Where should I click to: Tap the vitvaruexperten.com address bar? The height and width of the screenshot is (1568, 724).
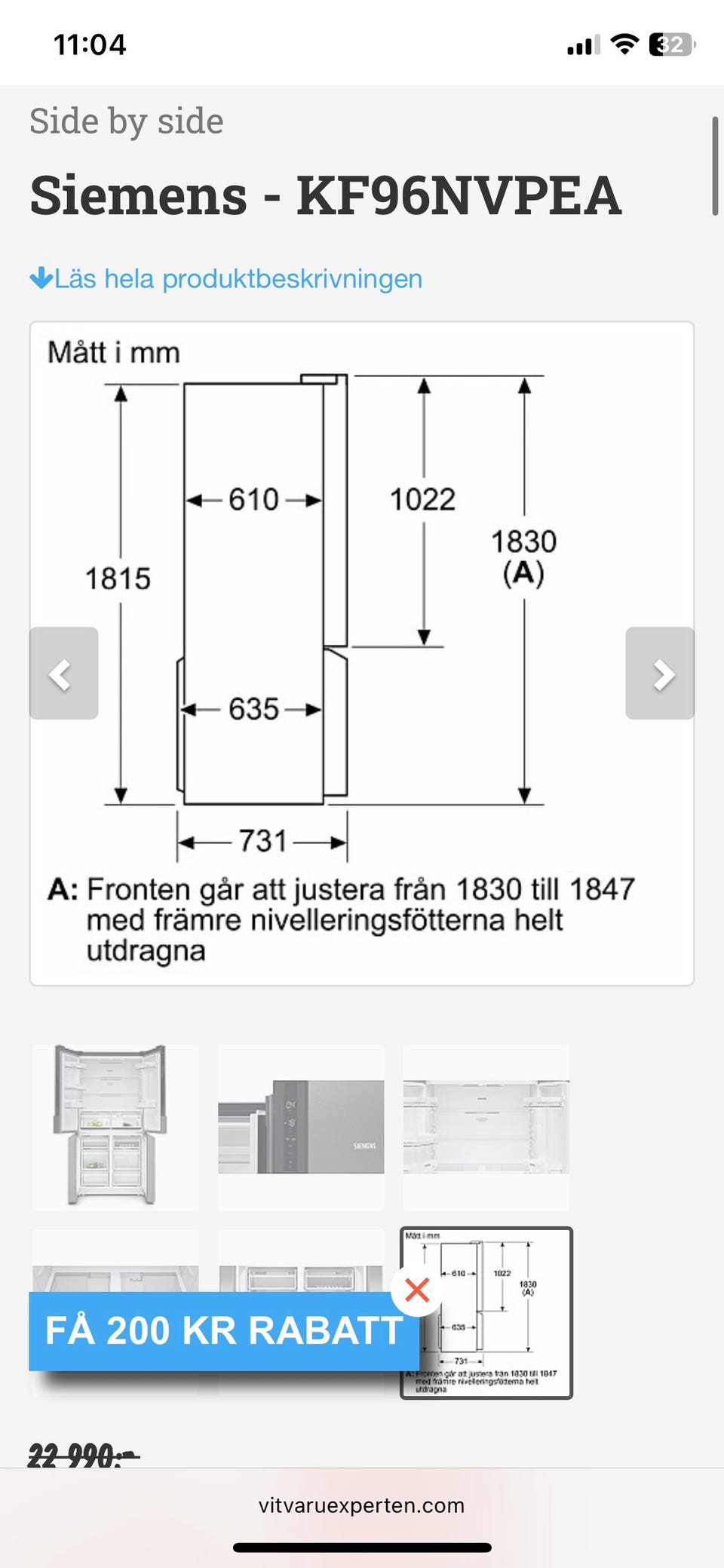tap(362, 1505)
